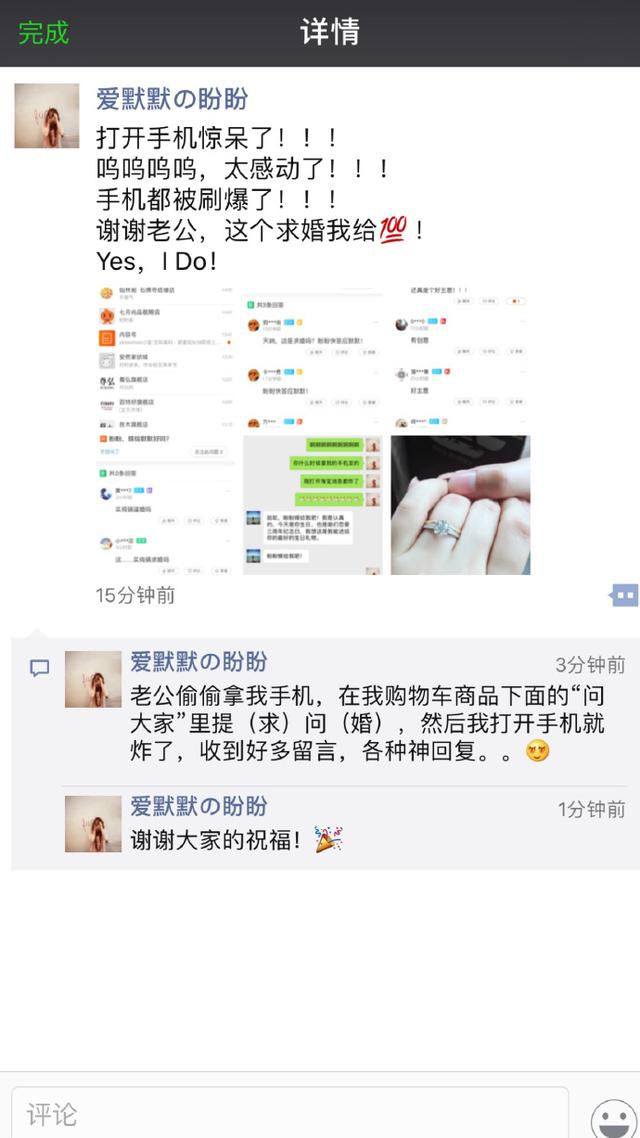Open the poster's profile by name 爱默默の盼盼

[172, 99]
